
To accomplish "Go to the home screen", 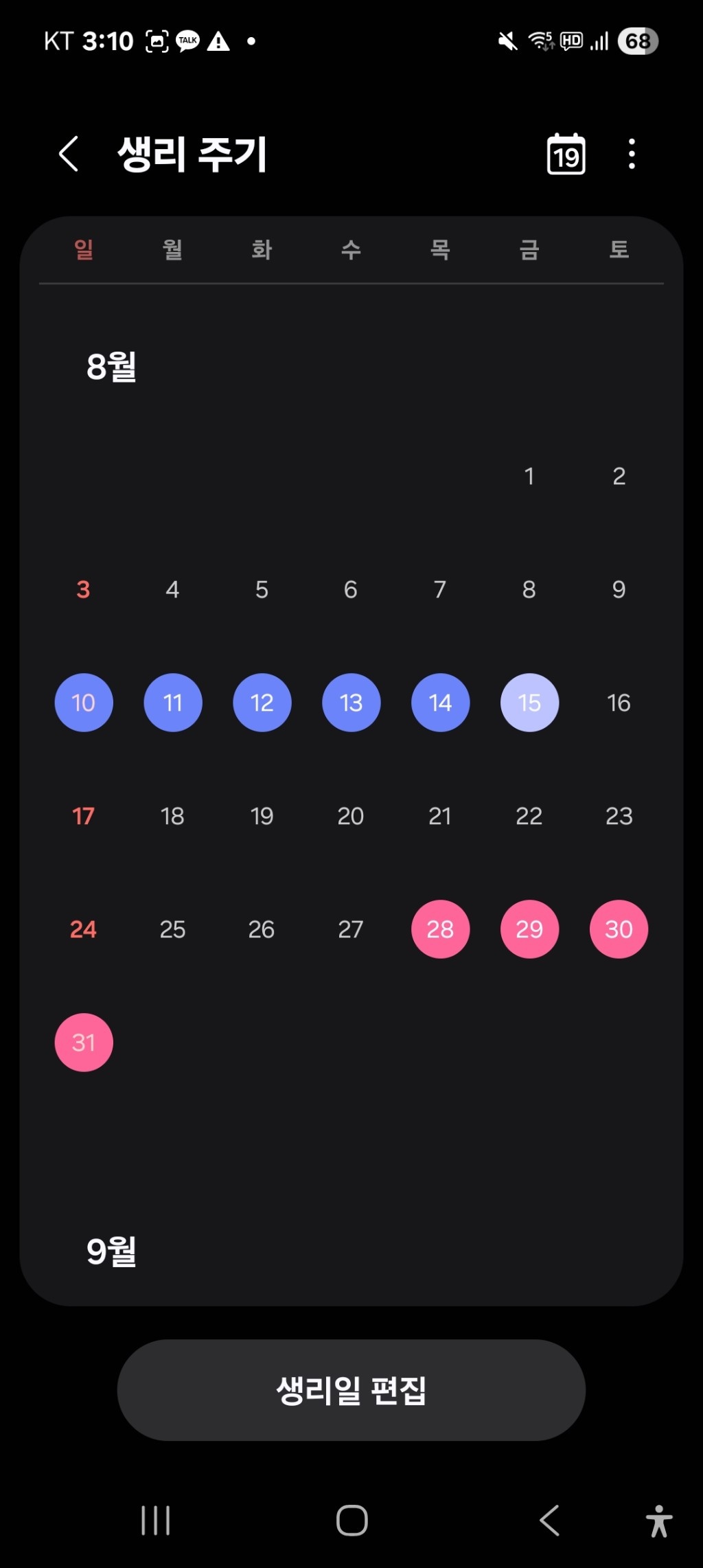I will [x=351, y=1521].
